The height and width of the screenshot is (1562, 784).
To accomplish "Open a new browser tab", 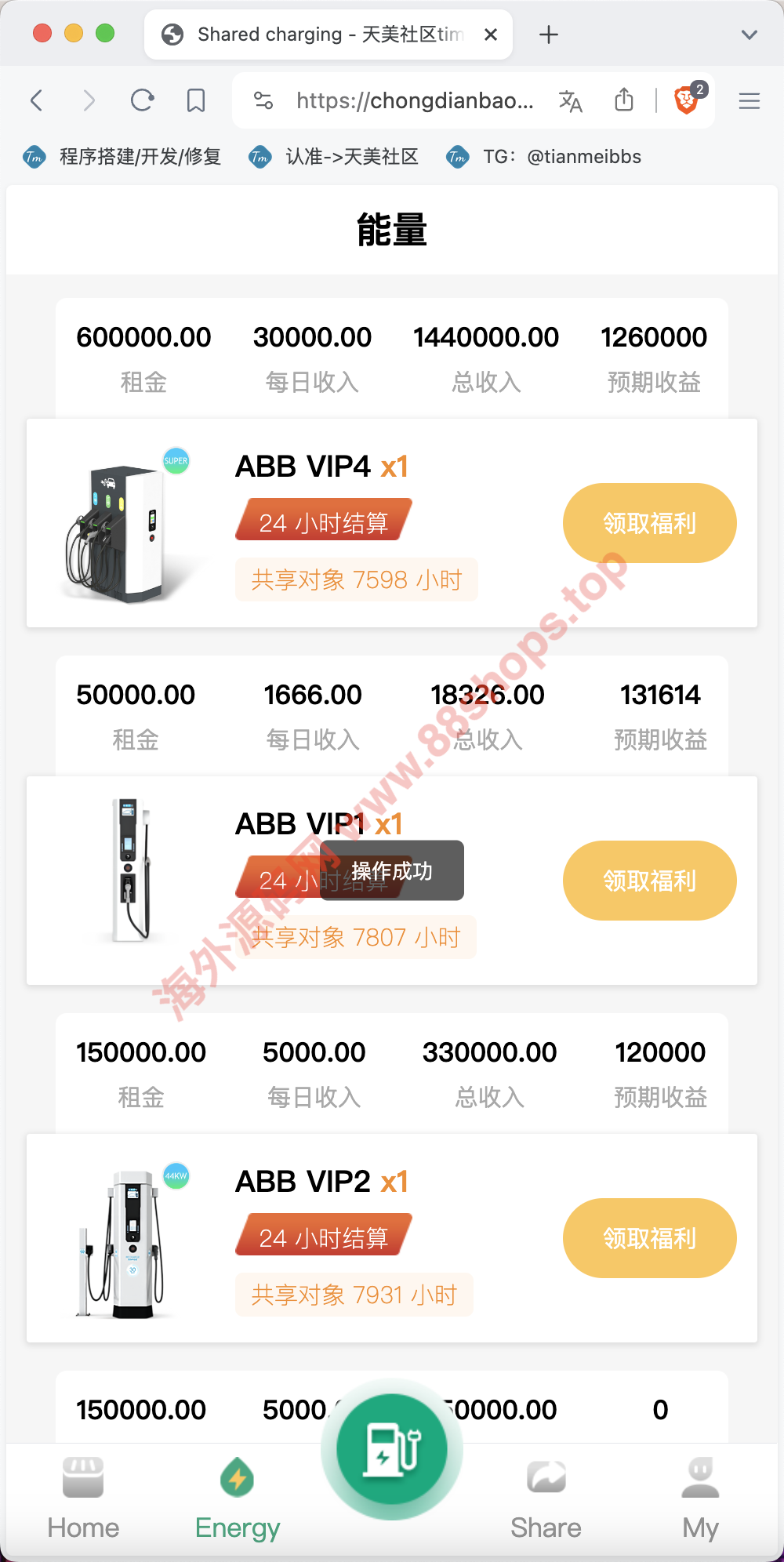I will click(x=549, y=35).
